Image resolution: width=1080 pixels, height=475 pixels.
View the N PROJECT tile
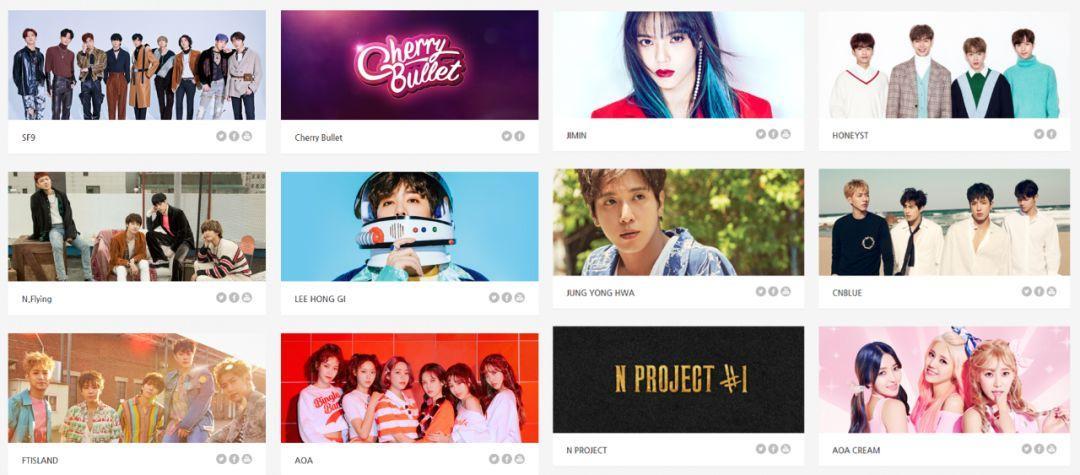coord(678,380)
